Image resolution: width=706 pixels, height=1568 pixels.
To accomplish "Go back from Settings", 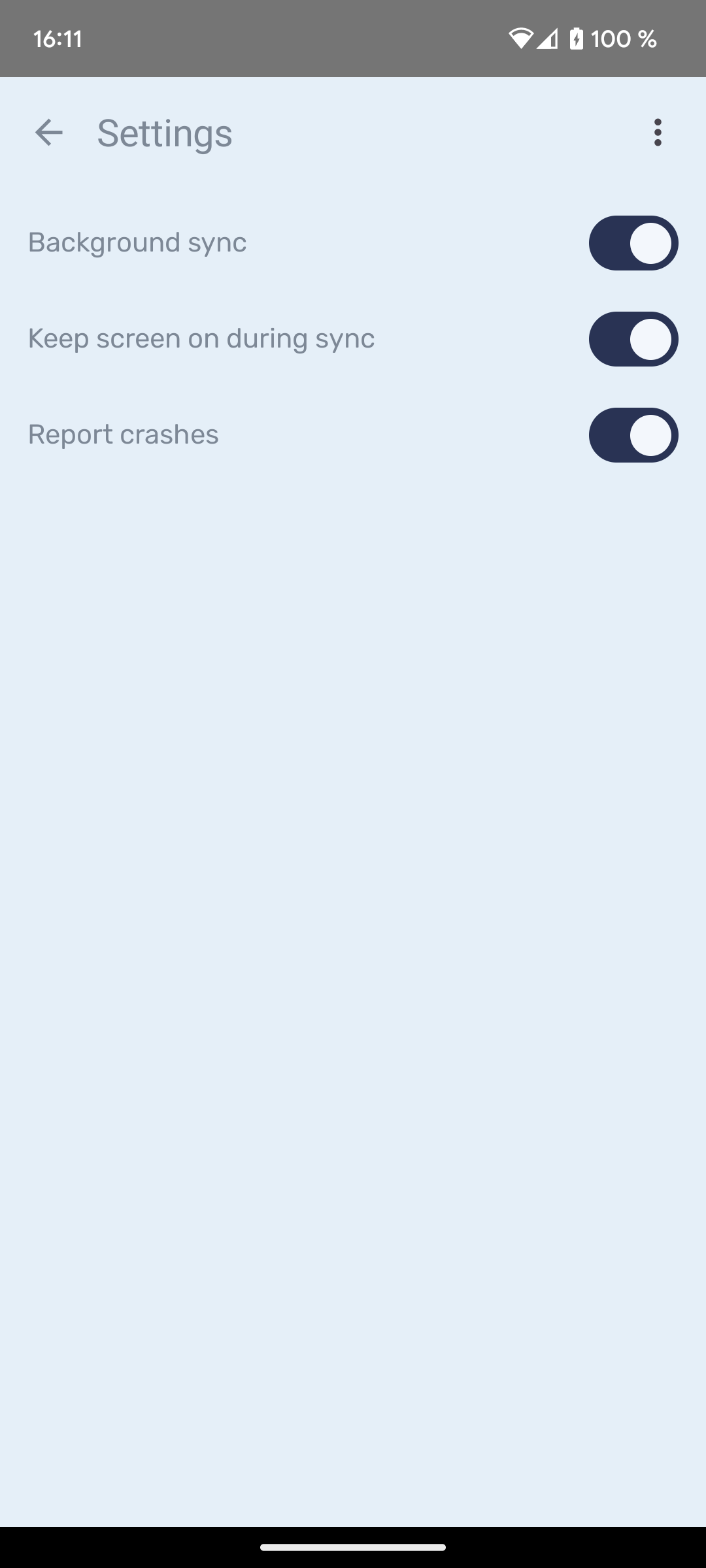I will 48,133.
